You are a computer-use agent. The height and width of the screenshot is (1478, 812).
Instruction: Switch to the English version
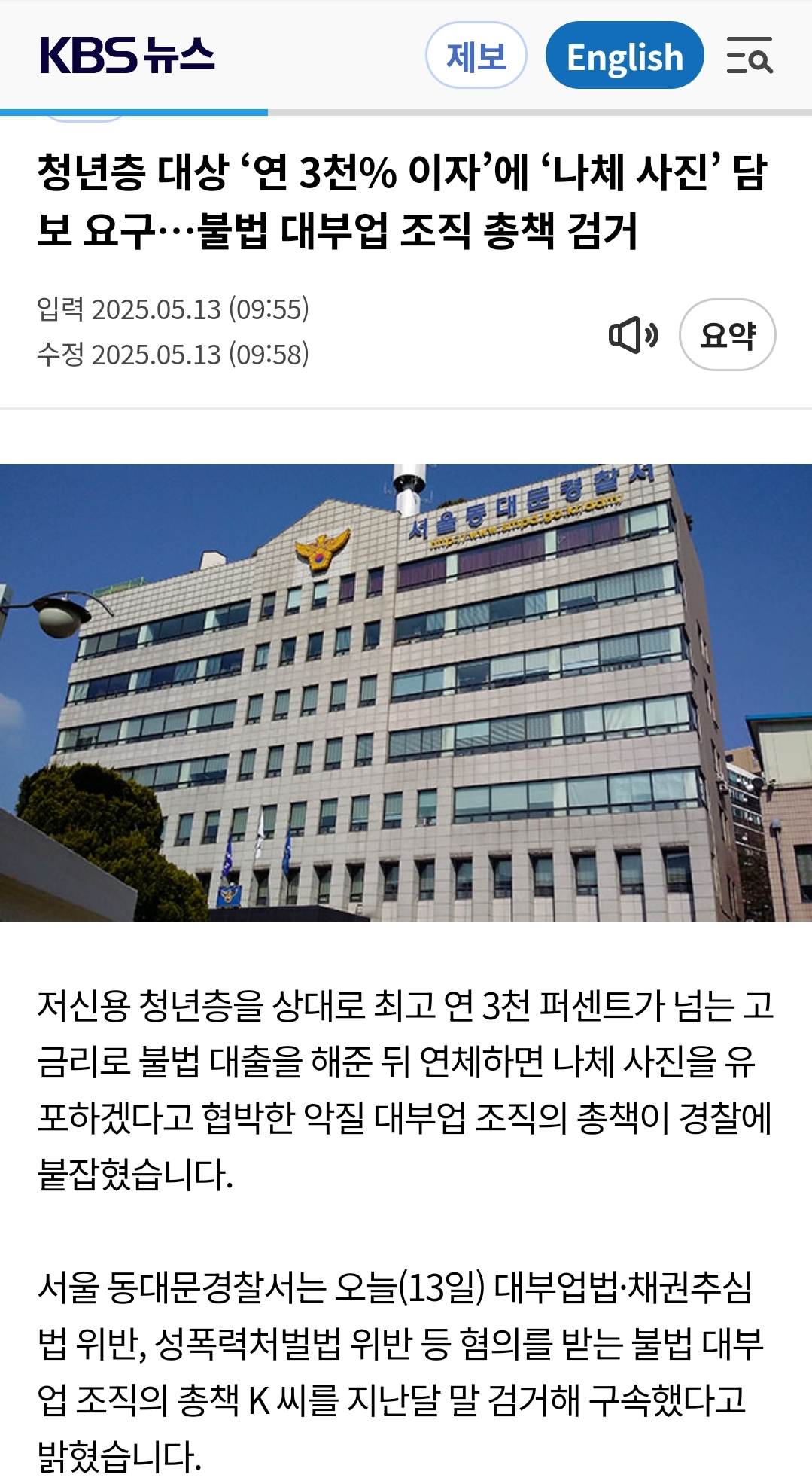click(625, 56)
